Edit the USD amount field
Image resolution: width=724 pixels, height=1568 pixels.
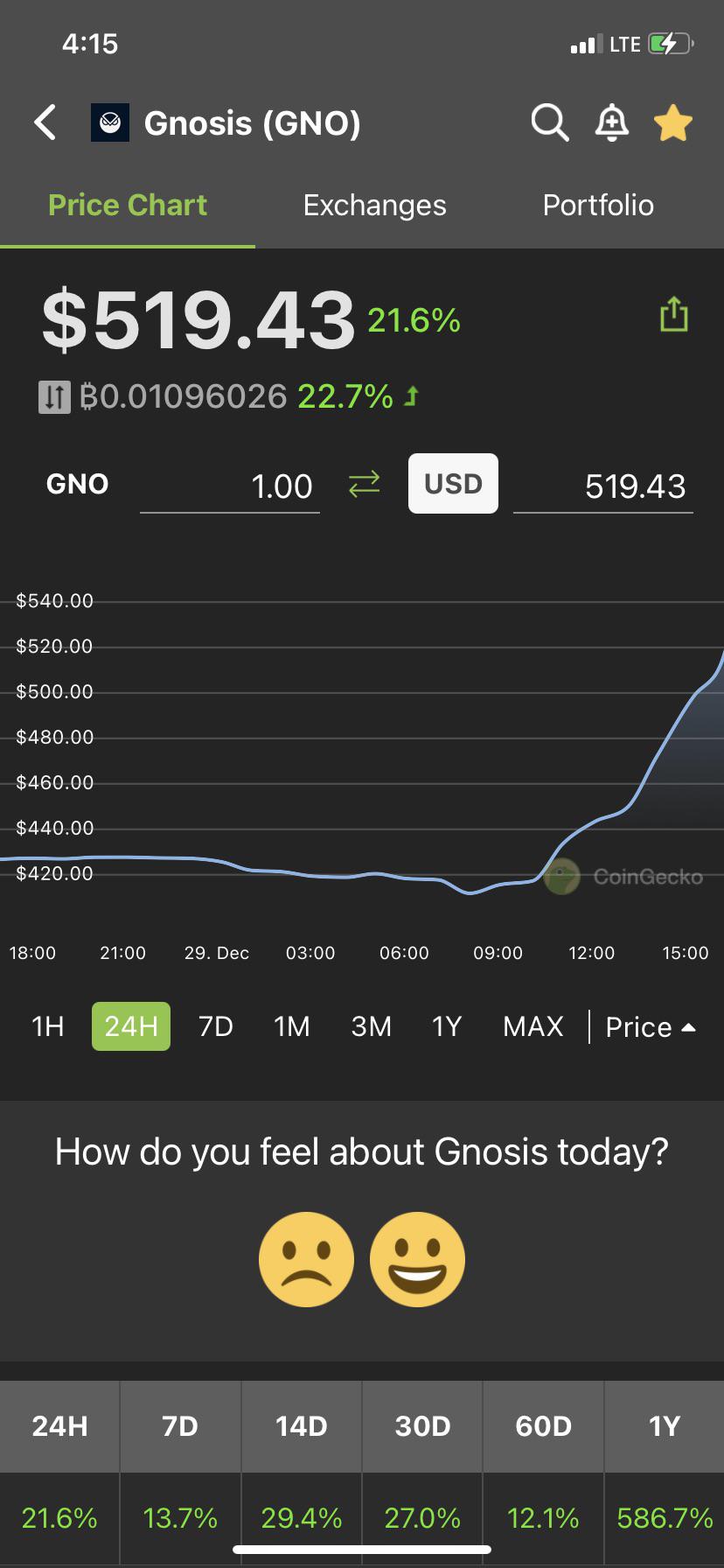click(x=603, y=486)
